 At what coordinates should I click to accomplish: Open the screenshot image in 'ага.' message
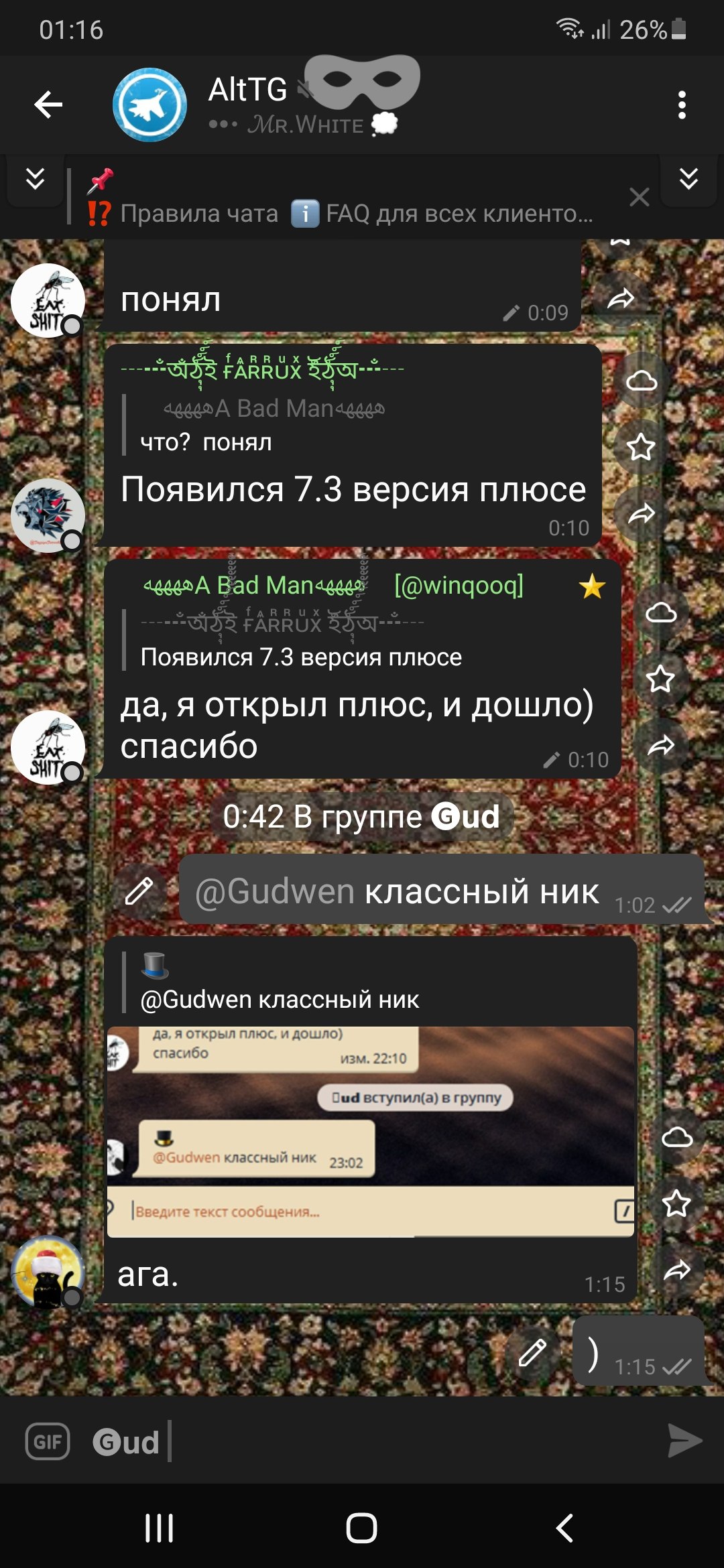click(x=370, y=1131)
